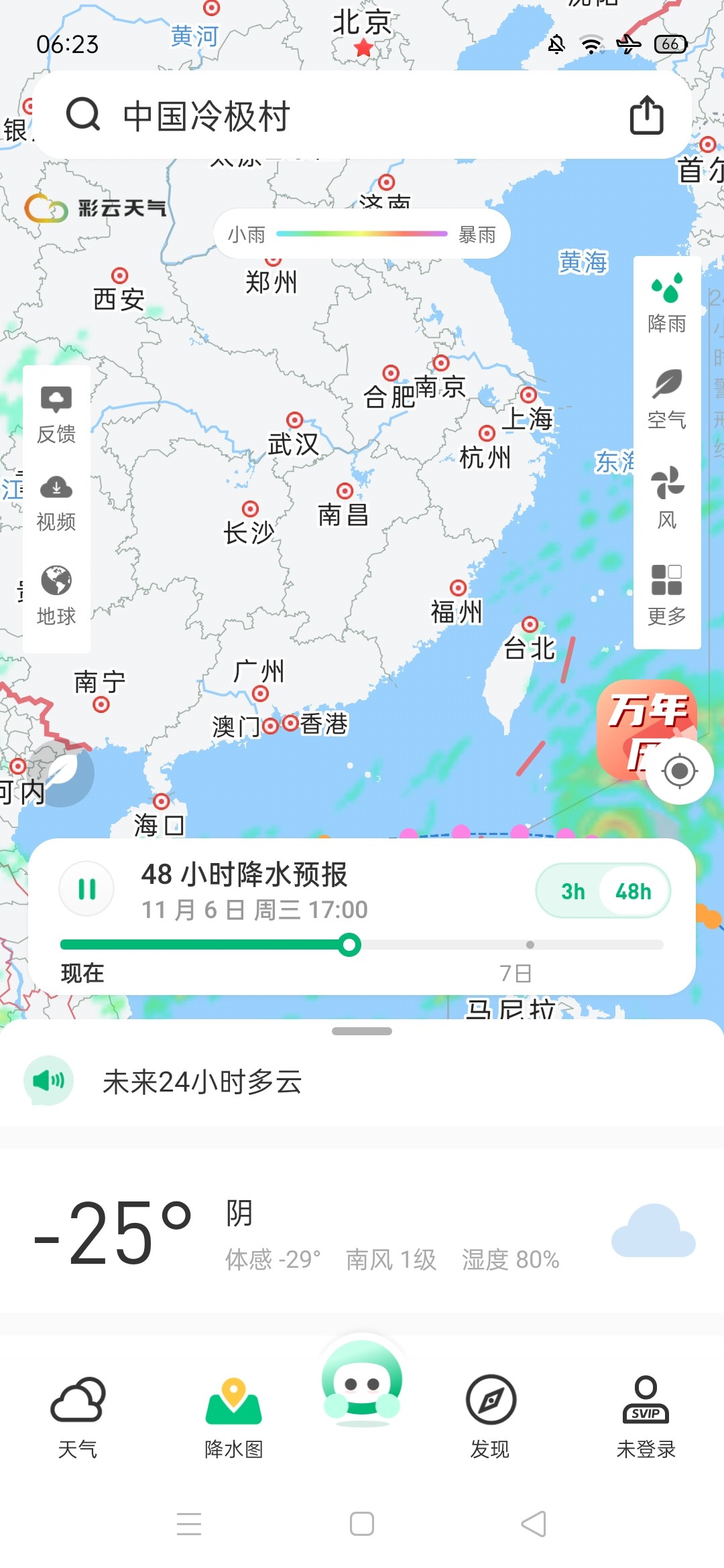Viewport: 724px width, 1568px height.
Task: Tap the 视频 video download button
Action: coord(56,503)
